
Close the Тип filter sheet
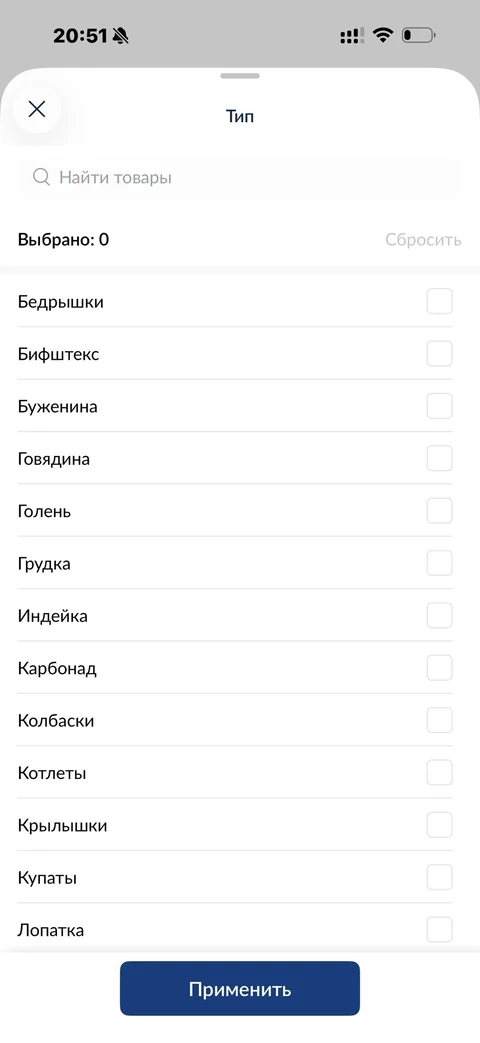37,109
